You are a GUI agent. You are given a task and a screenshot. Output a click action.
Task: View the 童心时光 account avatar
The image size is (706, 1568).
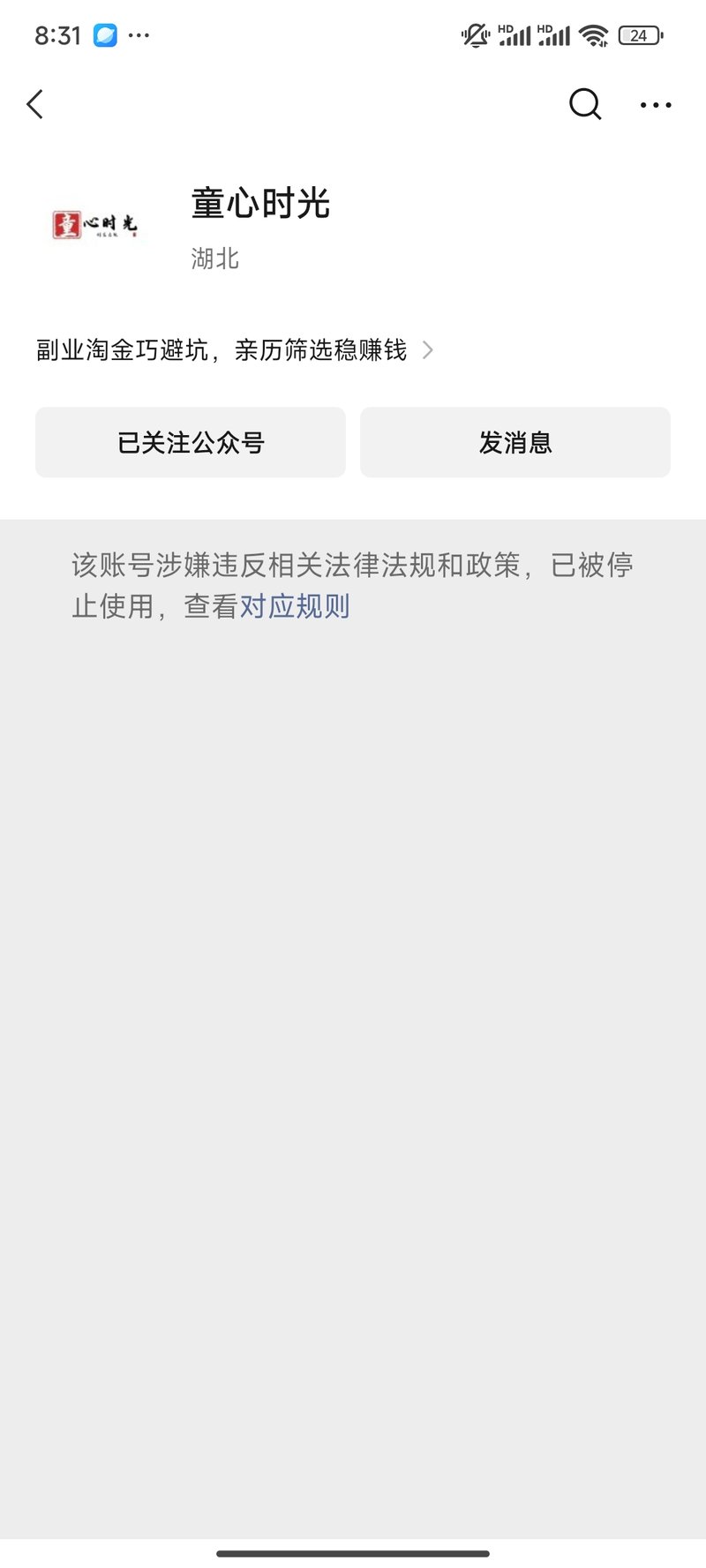[95, 226]
